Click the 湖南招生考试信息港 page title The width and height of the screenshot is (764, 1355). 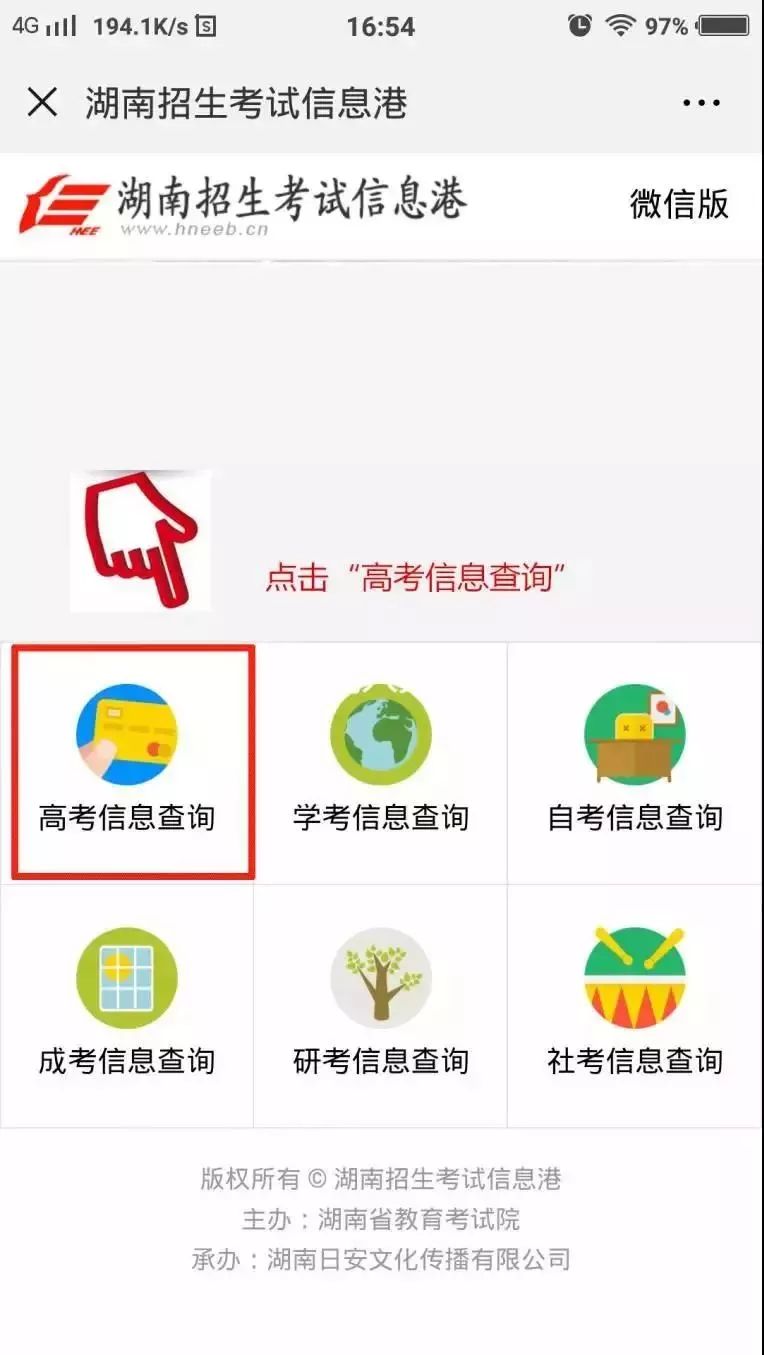pos(233,101)
